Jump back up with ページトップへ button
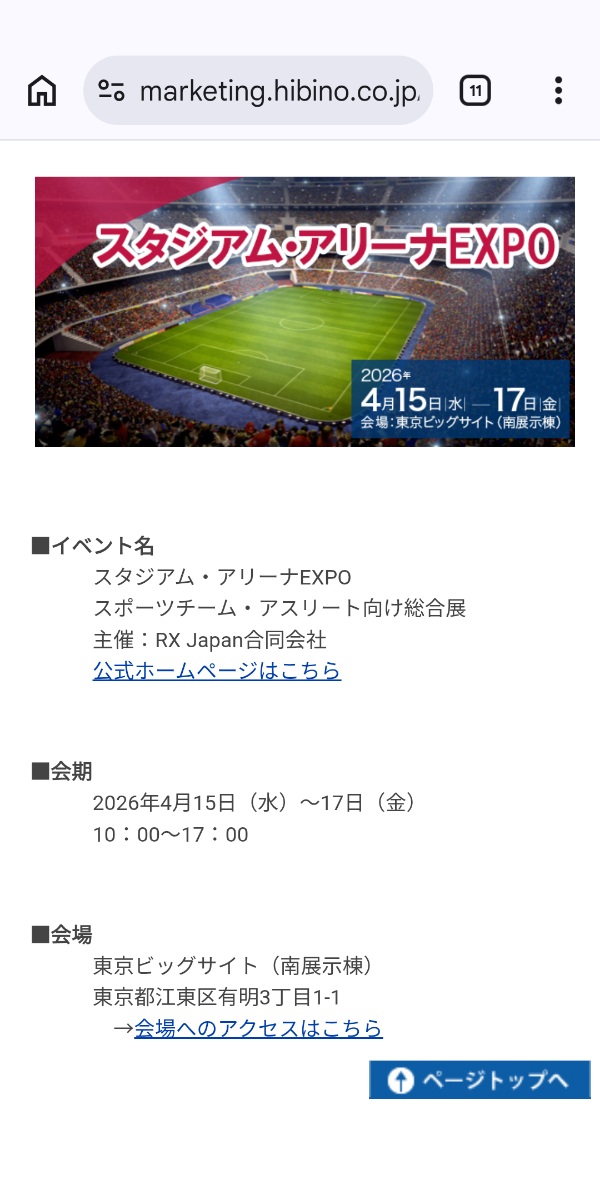Screen dimensions: 600x1200 point(480,1080)
